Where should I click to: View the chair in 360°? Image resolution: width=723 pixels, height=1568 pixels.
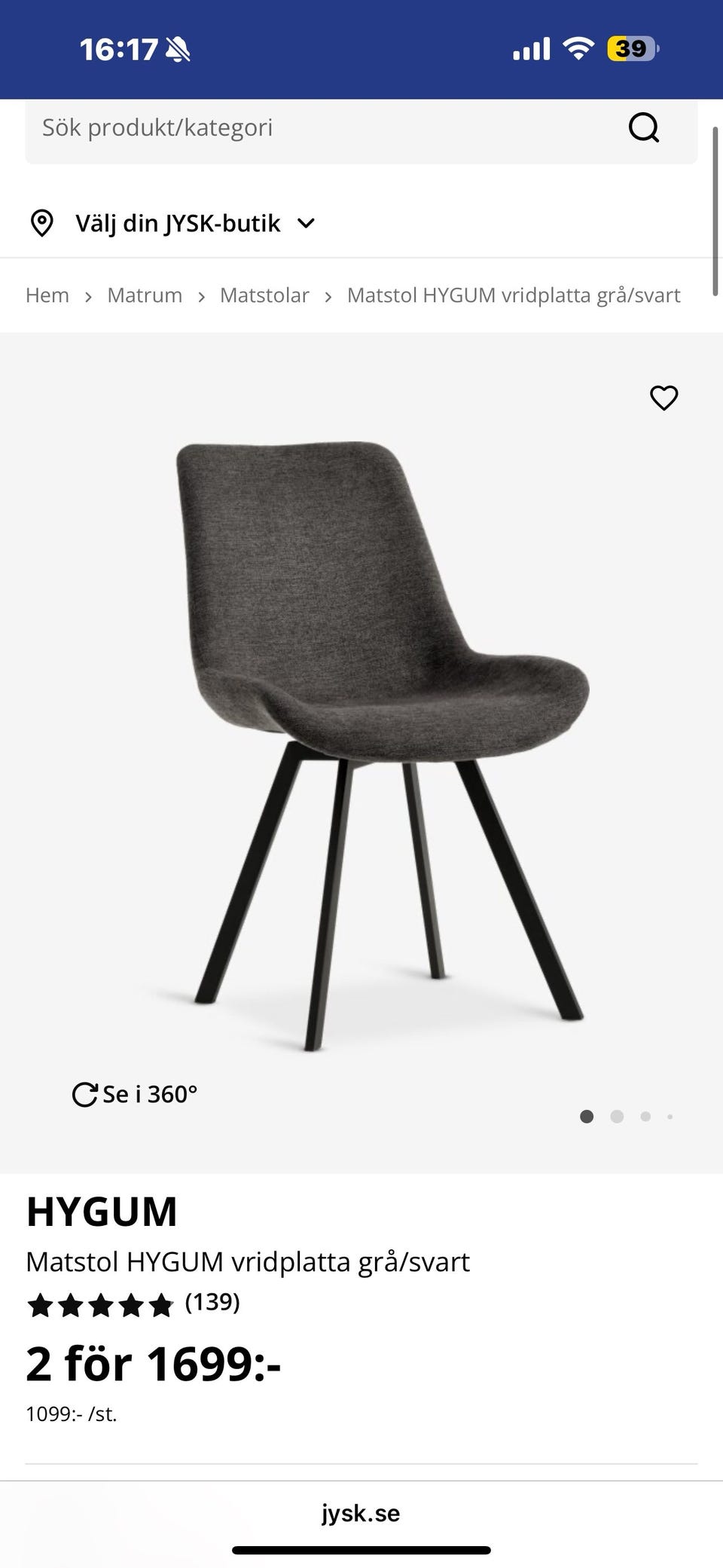136,1094
